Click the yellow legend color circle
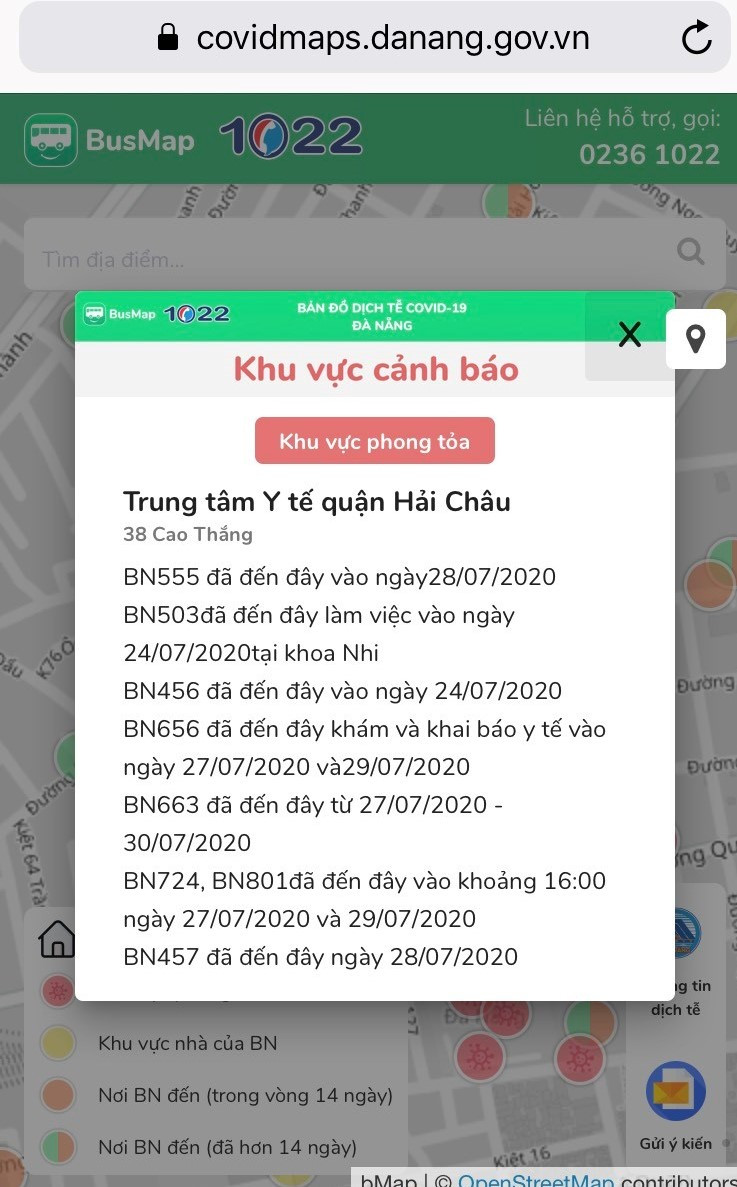The image size is (737, 1187). pos(58,1043)
